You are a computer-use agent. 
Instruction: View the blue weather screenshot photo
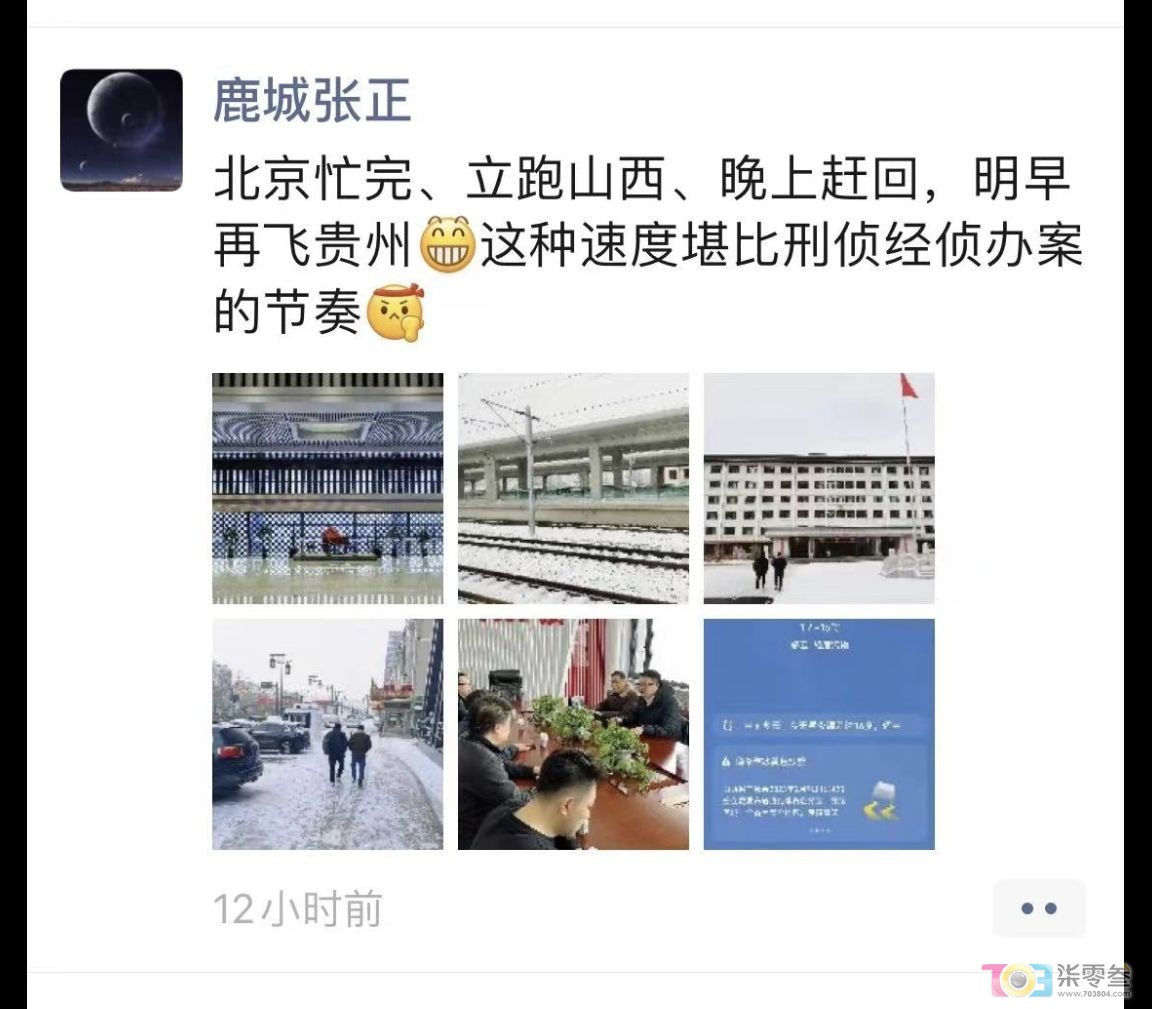(x=819, y=734)
